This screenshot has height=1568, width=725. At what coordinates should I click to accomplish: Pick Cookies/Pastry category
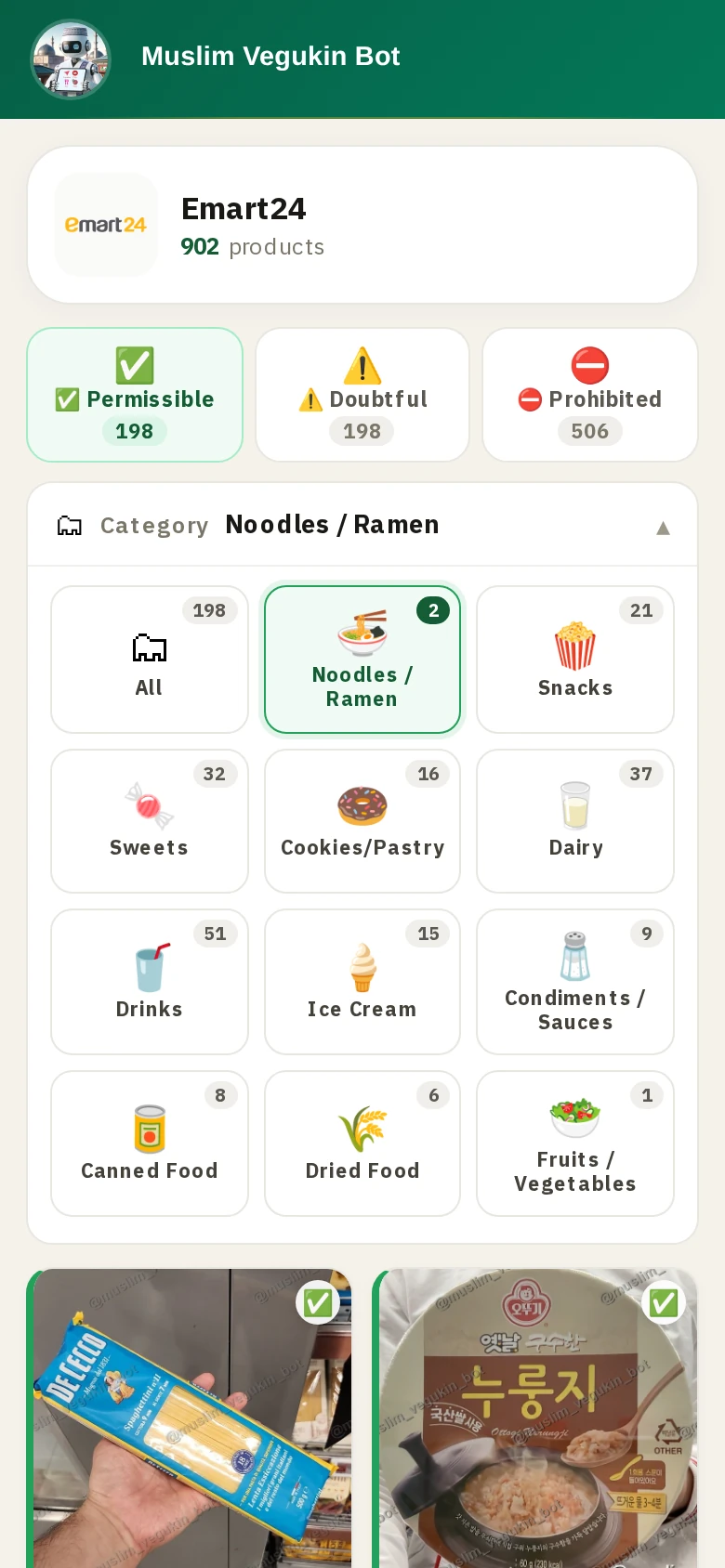coord(362,821)
